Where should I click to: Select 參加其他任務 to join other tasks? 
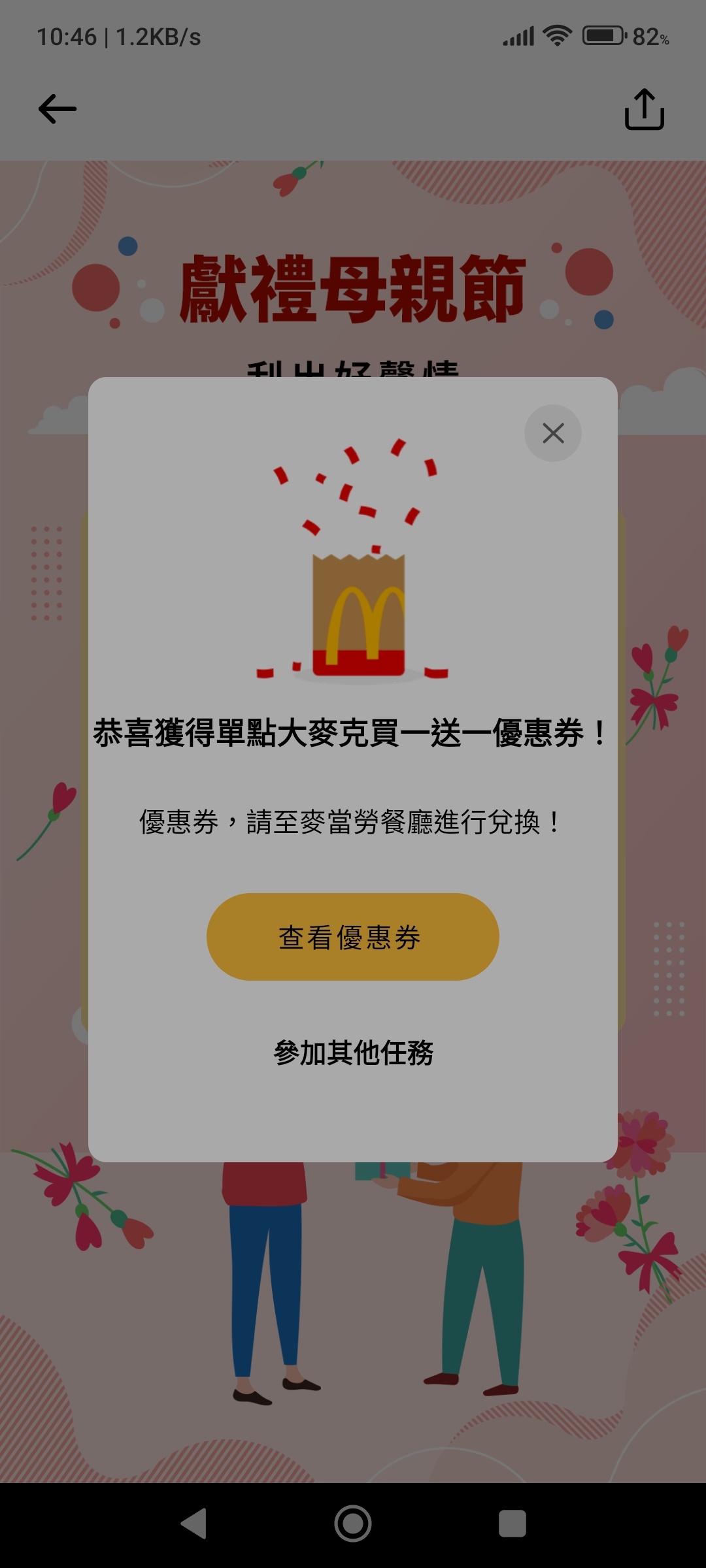pos(353,1053)
